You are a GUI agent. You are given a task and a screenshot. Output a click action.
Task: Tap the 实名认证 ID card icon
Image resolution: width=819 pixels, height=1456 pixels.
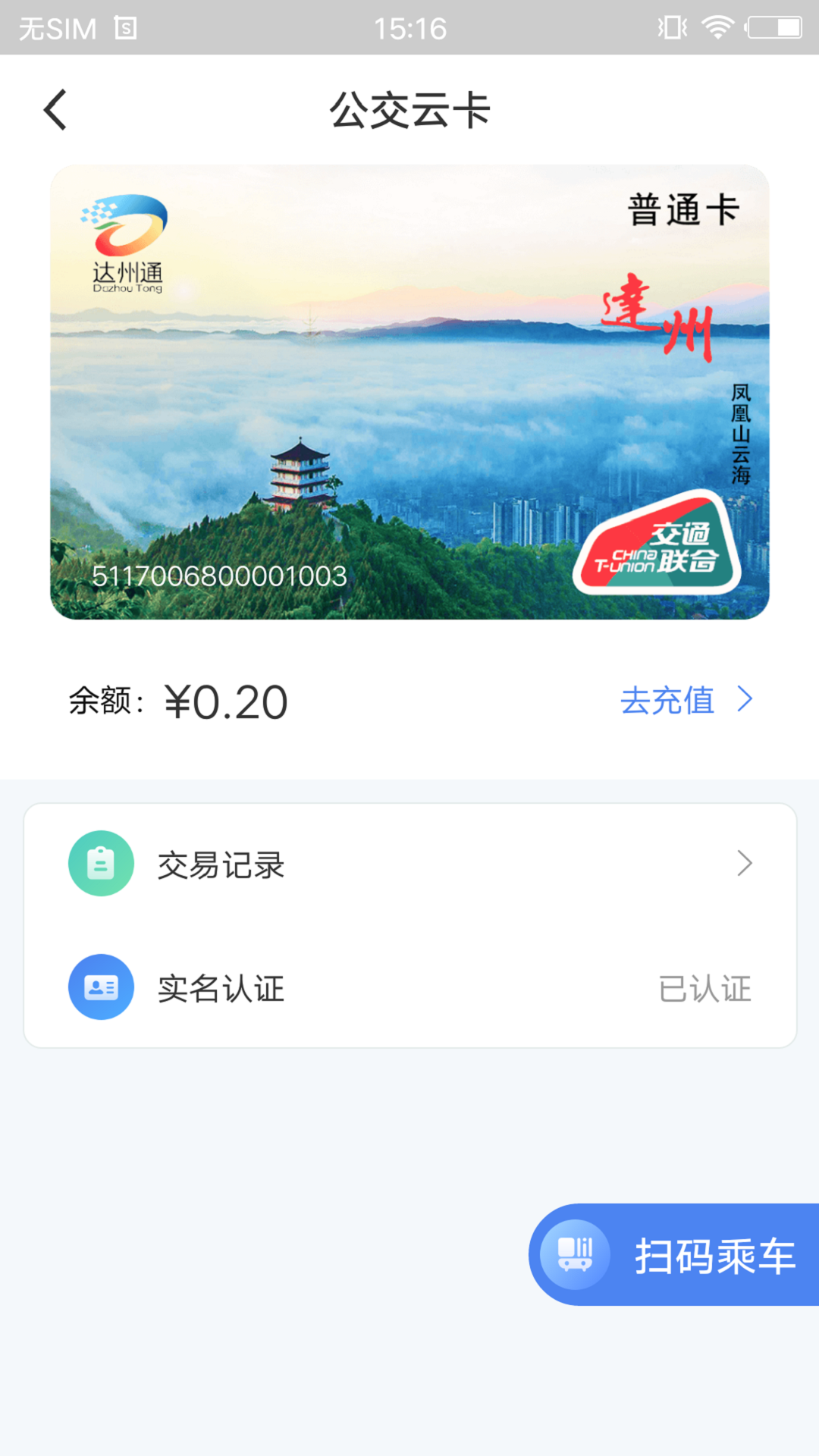point(101,987)
